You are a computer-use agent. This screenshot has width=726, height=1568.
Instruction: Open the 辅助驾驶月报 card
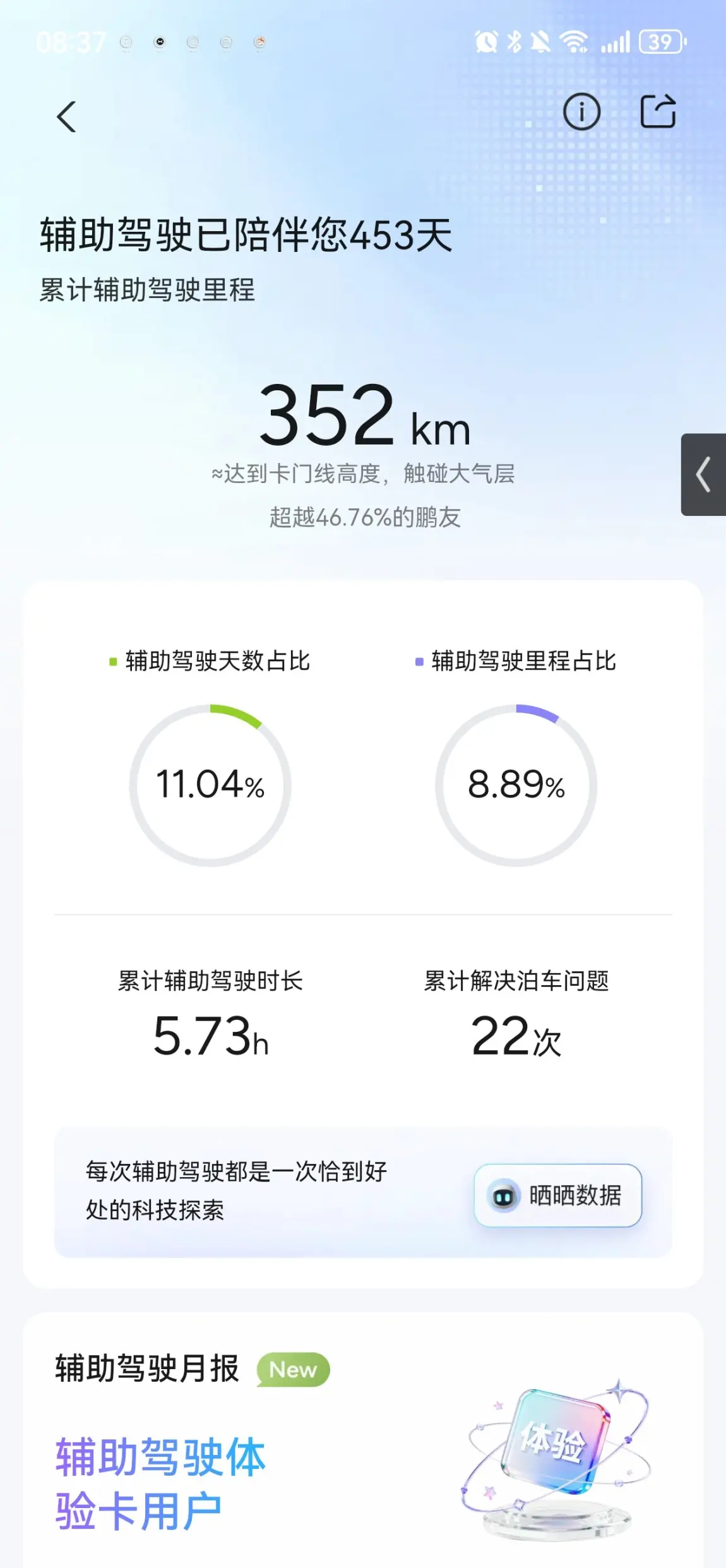click(363, 1446)
